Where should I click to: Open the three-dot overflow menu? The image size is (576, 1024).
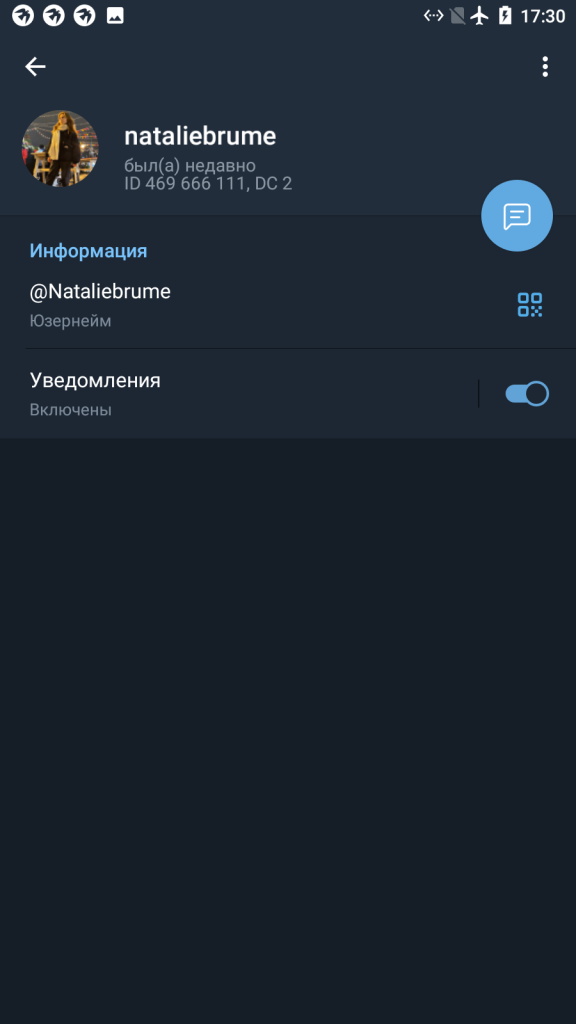click(545, 66)
